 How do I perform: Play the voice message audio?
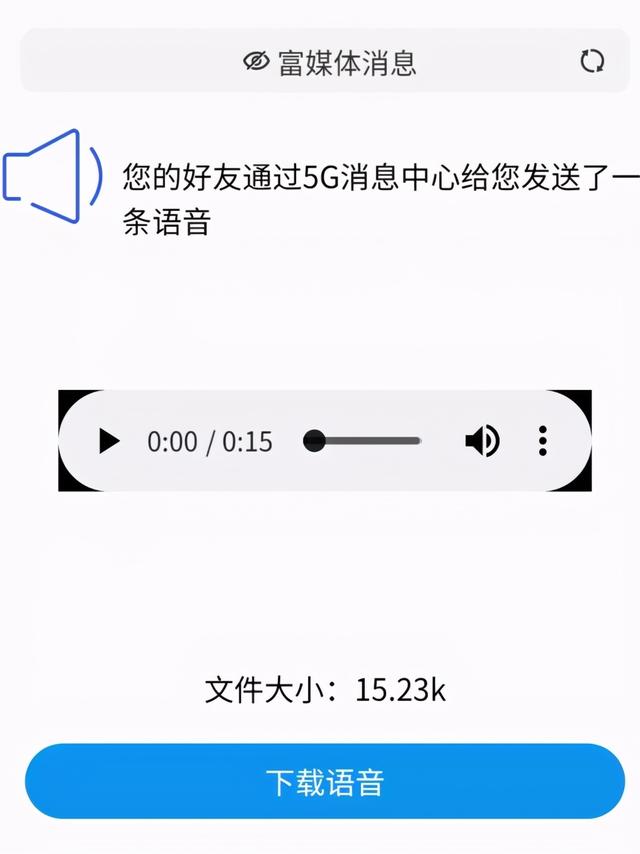(x=109, y=441)
